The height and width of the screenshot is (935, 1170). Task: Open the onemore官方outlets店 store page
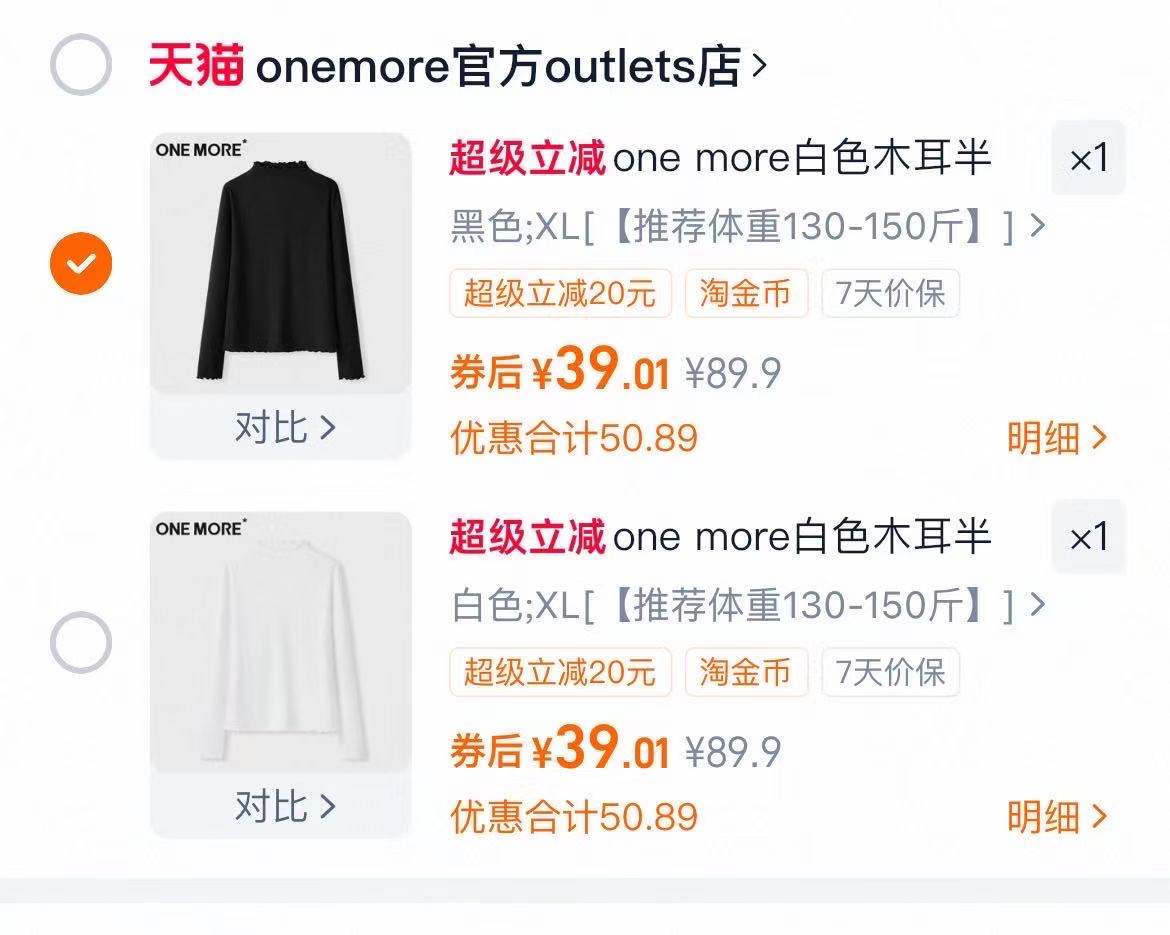458,67
